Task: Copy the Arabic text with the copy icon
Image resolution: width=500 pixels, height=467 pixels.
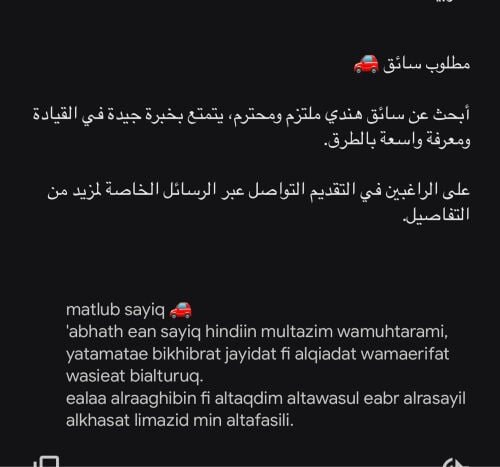Action: tap(46, 461)
